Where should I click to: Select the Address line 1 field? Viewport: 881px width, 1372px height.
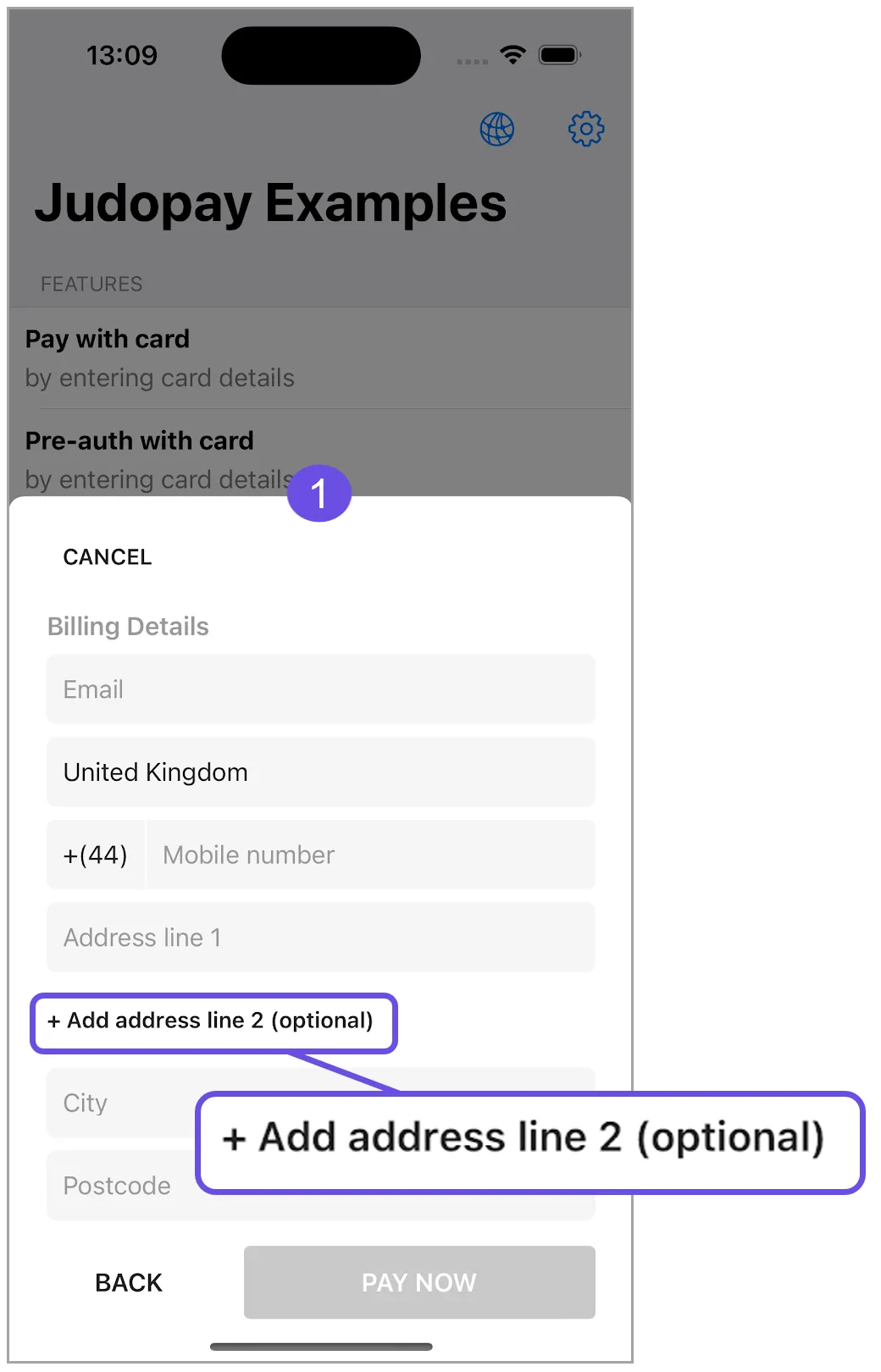pos(320,938)
